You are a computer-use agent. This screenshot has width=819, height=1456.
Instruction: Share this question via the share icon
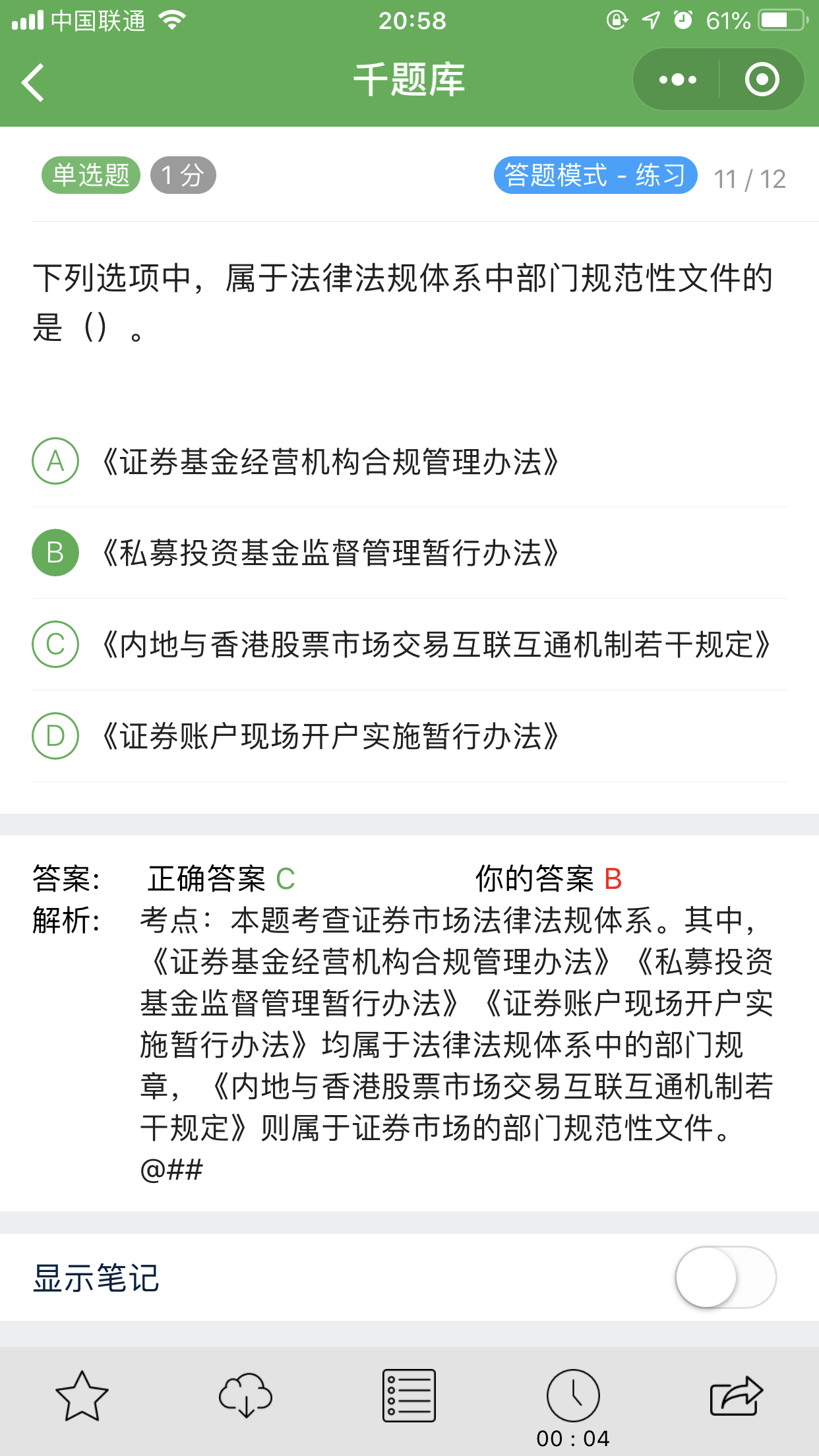pos(737,1396)
